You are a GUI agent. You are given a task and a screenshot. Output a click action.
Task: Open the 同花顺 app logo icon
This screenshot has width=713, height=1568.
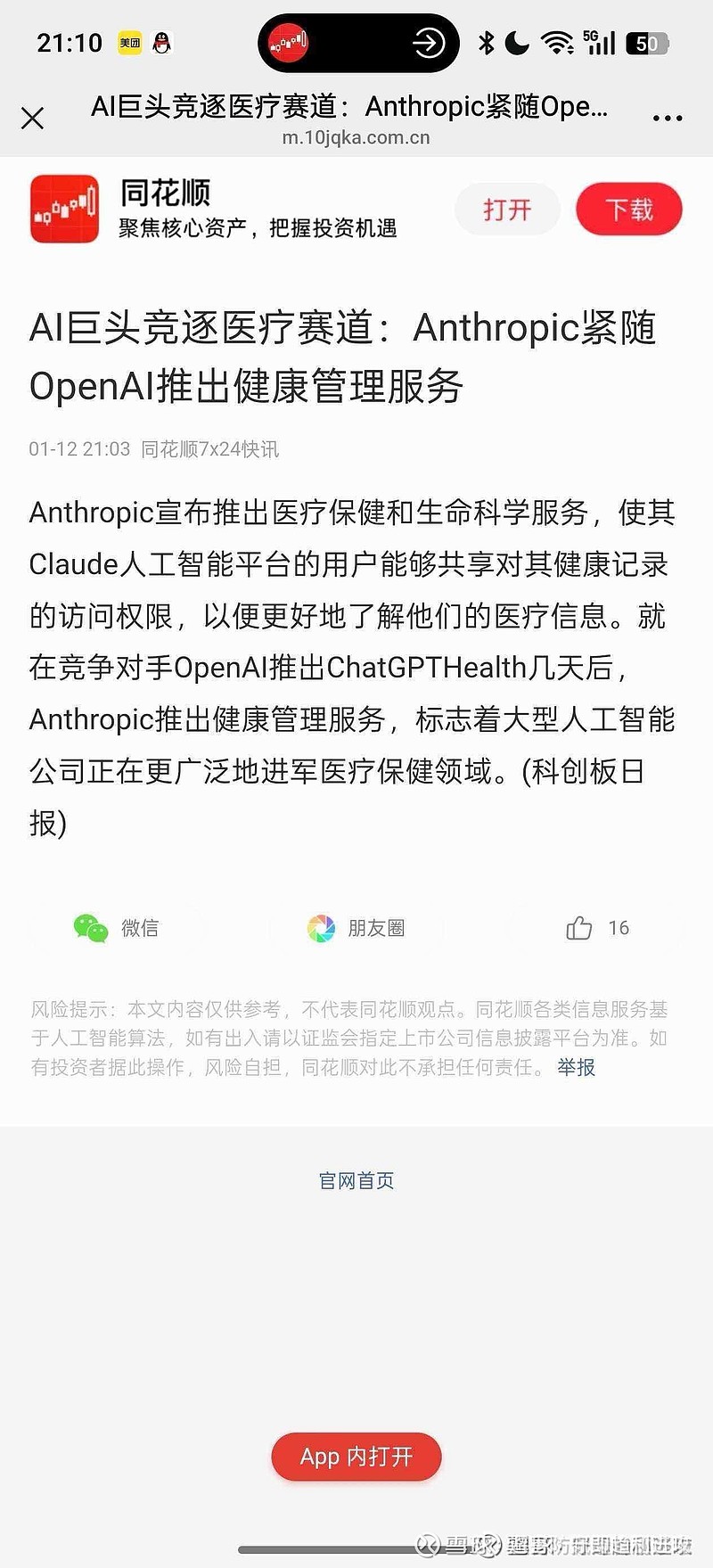(63, 208)
